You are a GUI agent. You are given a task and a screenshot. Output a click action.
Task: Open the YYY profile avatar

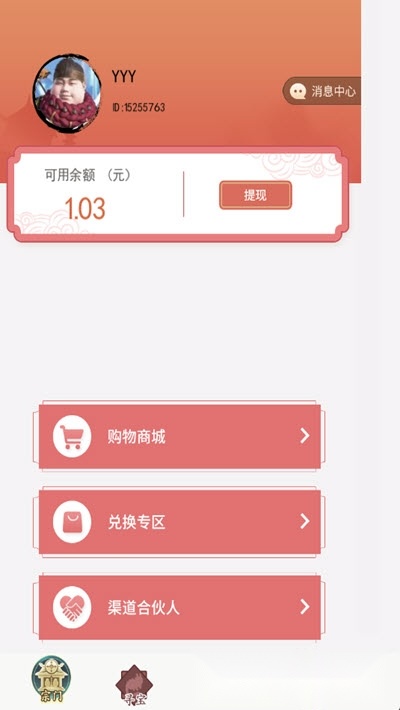click(x=67, y=94)
